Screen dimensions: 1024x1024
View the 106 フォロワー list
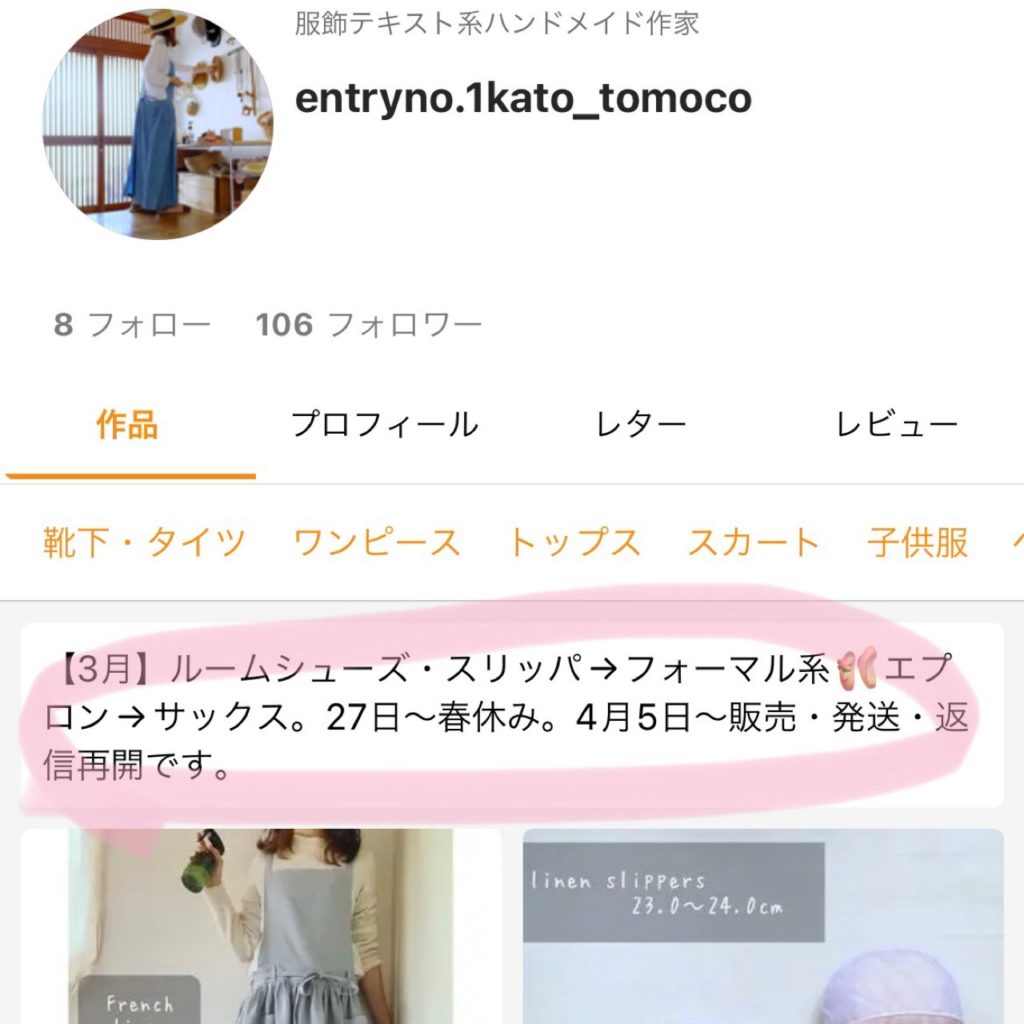pos(369,325)
